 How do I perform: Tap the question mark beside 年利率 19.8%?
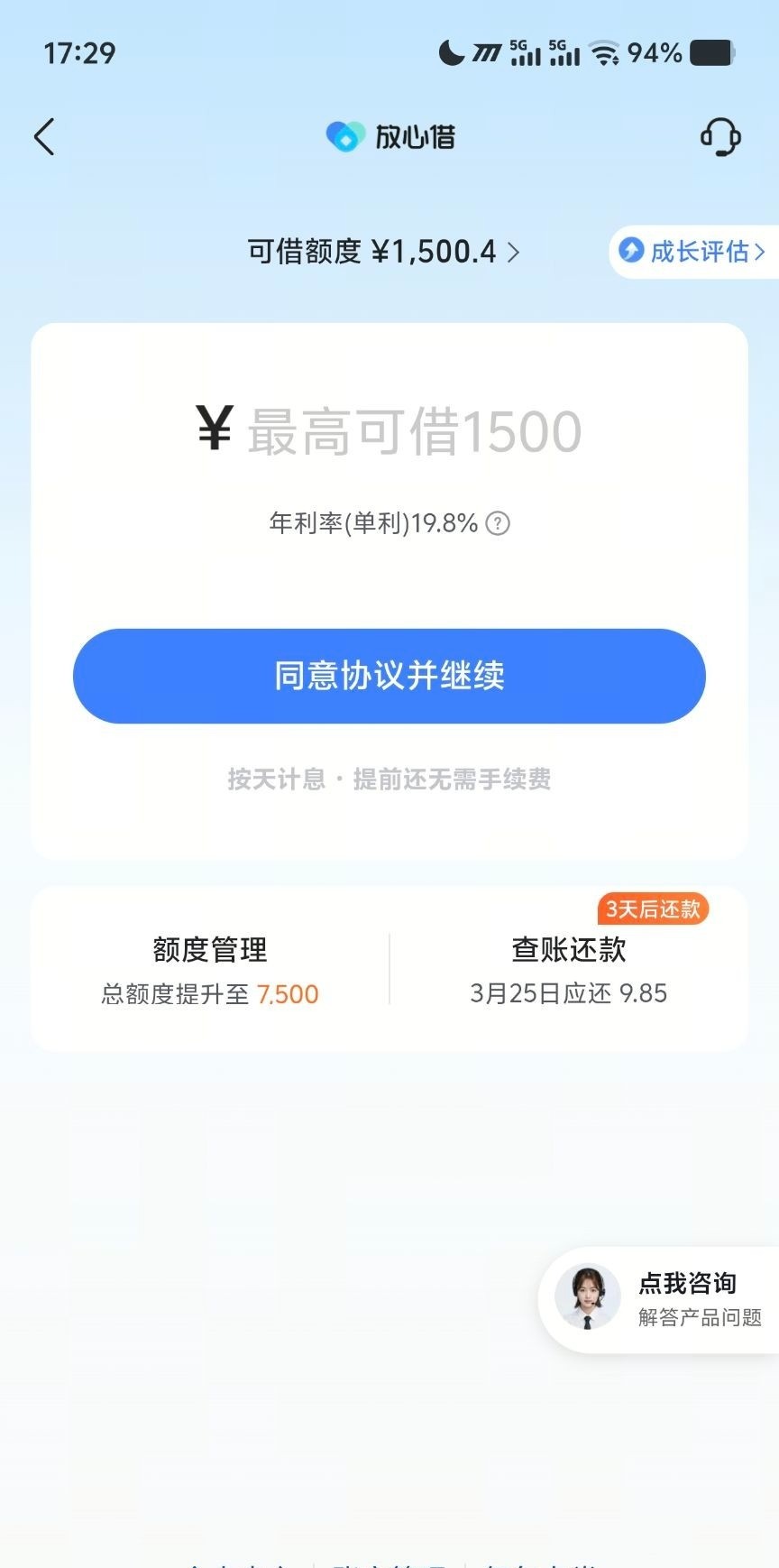[x=498, y=523]
